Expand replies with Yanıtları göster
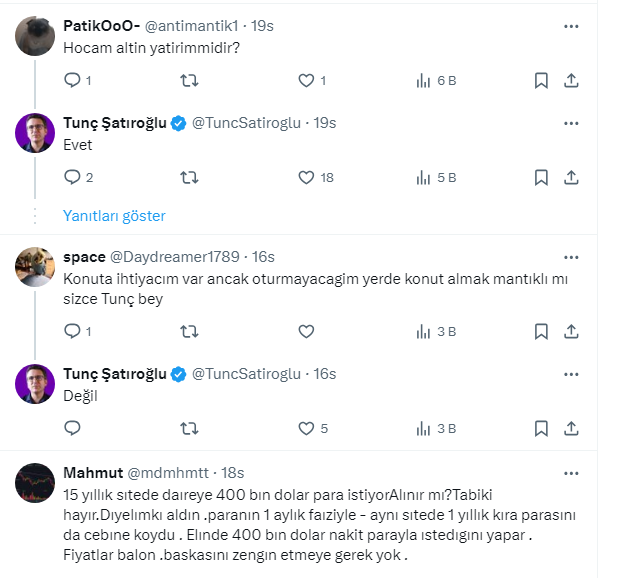Screen dimensions: 626x578 (114, 216)
